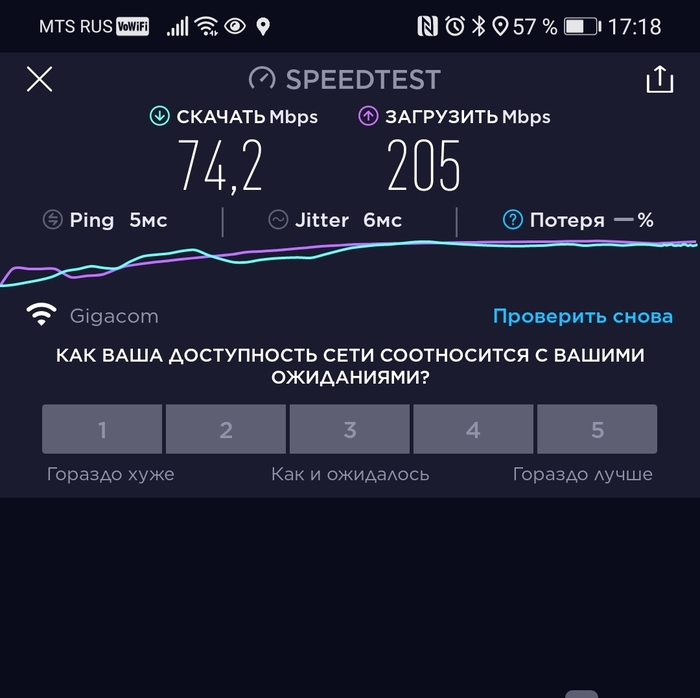Image resolution: width=700 pixels, height=698 pixels.
Task: Select rating 2 for network availability
Action: click(226, 430)
